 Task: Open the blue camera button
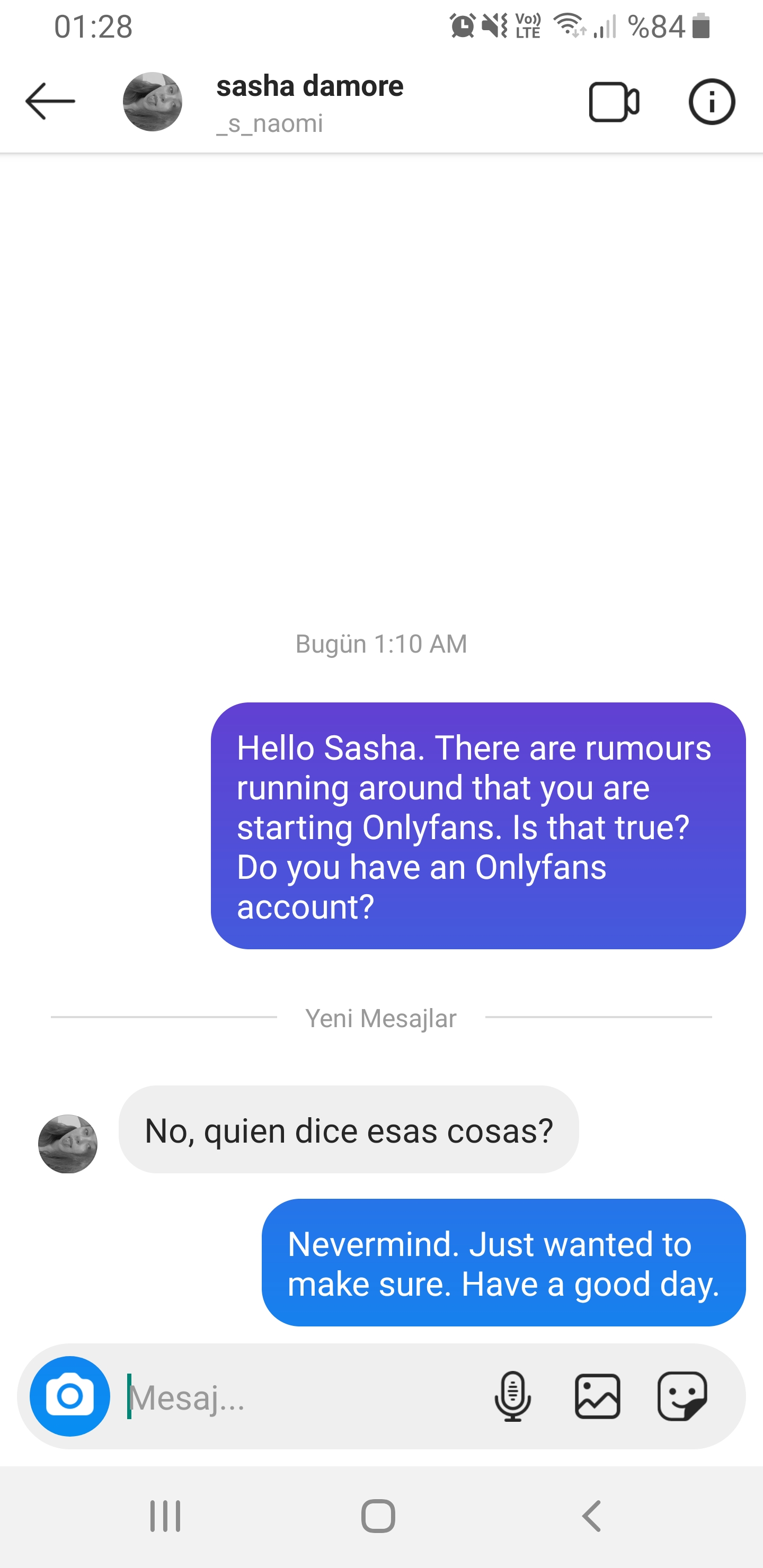point(70,1396)
